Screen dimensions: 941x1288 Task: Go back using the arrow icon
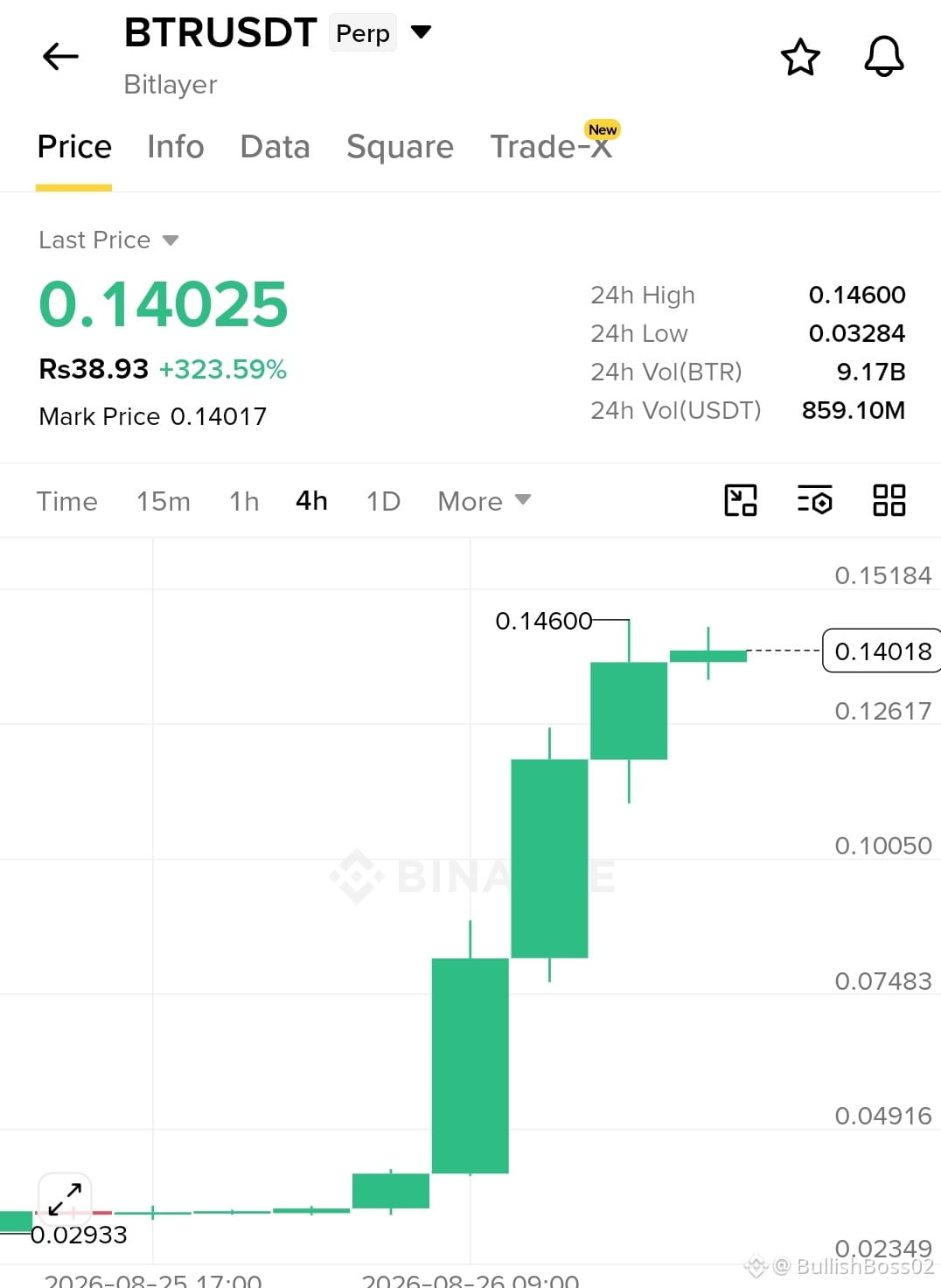point(60,57)
